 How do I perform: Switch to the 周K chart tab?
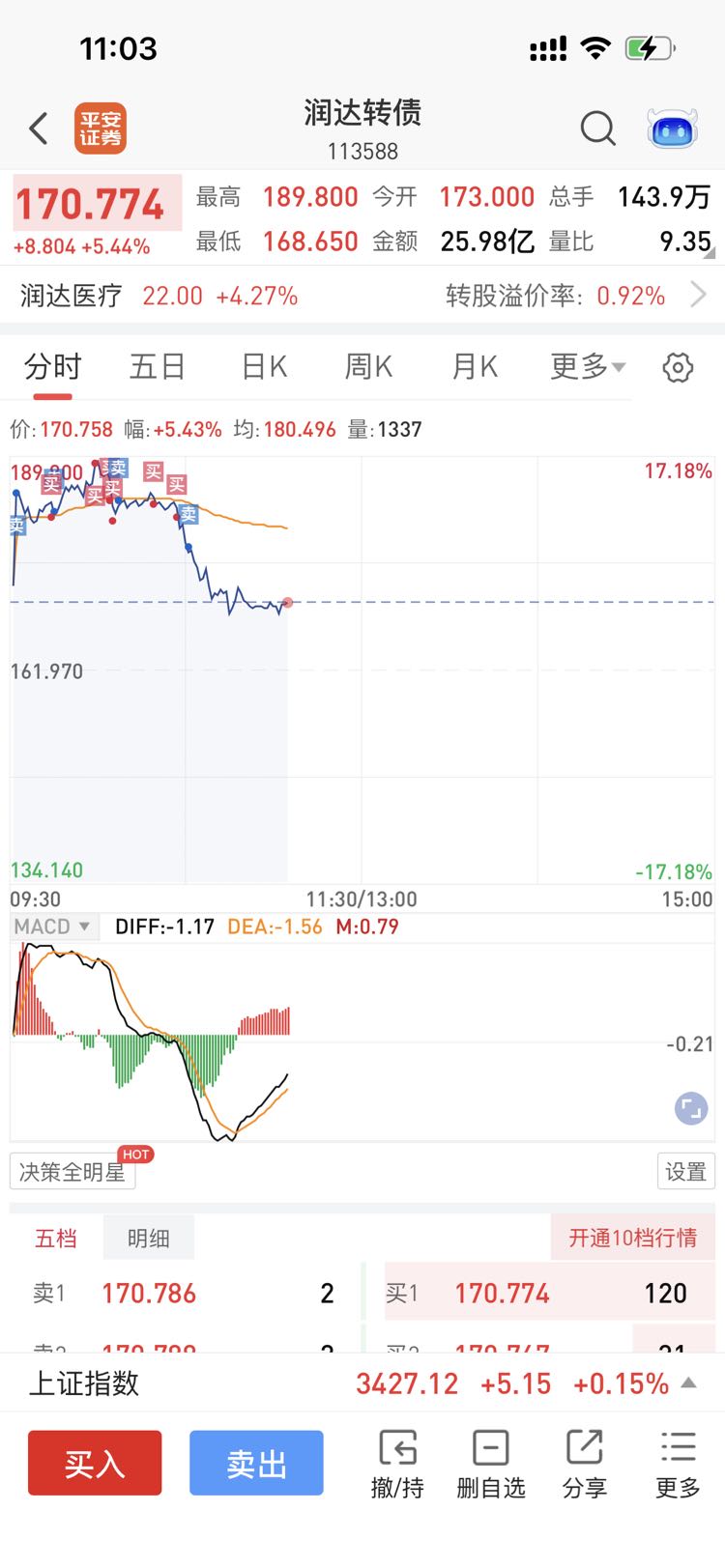tap(368, 367)
